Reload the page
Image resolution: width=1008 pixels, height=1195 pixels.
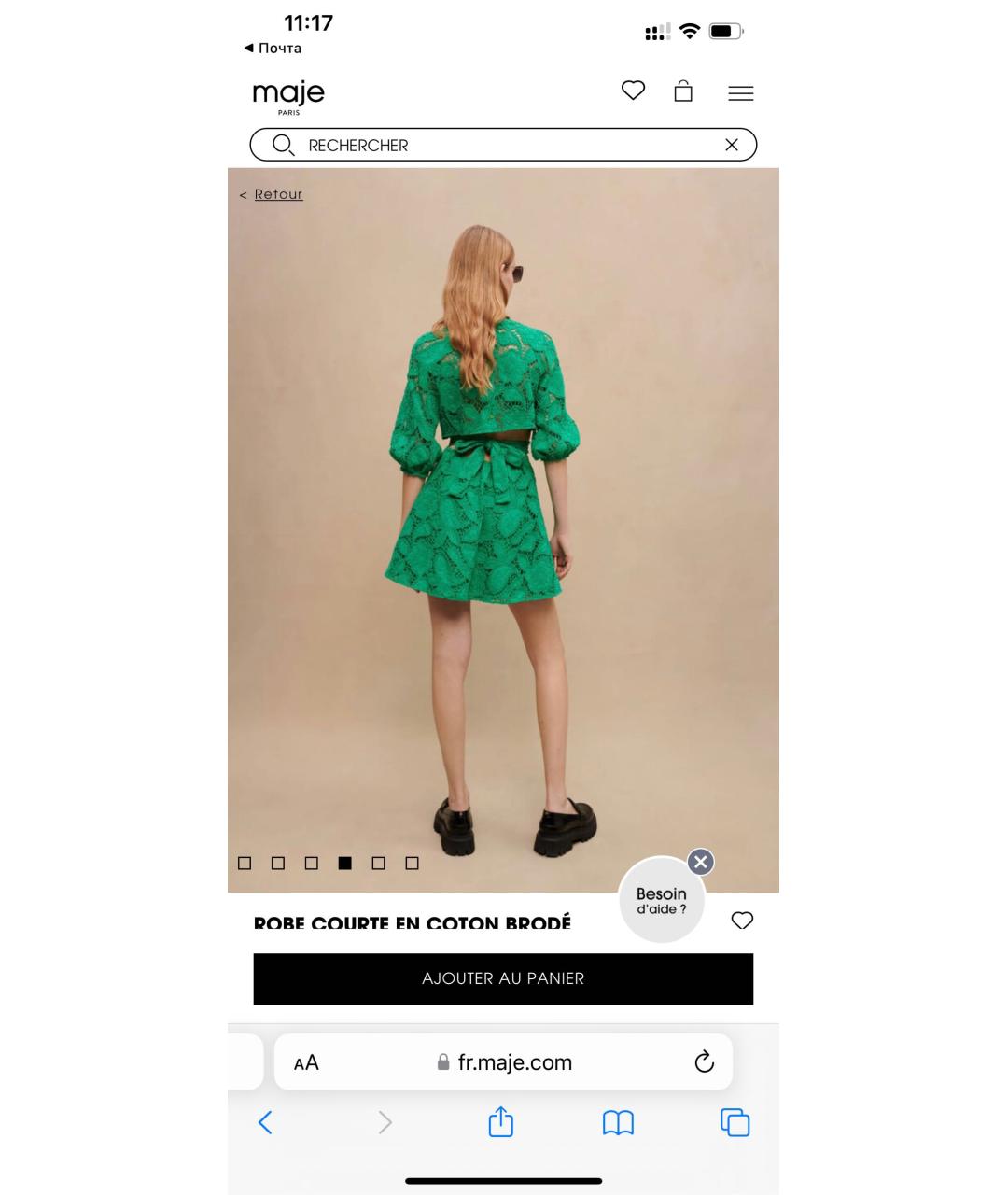pyautogui.click(x=704, y=1062)
